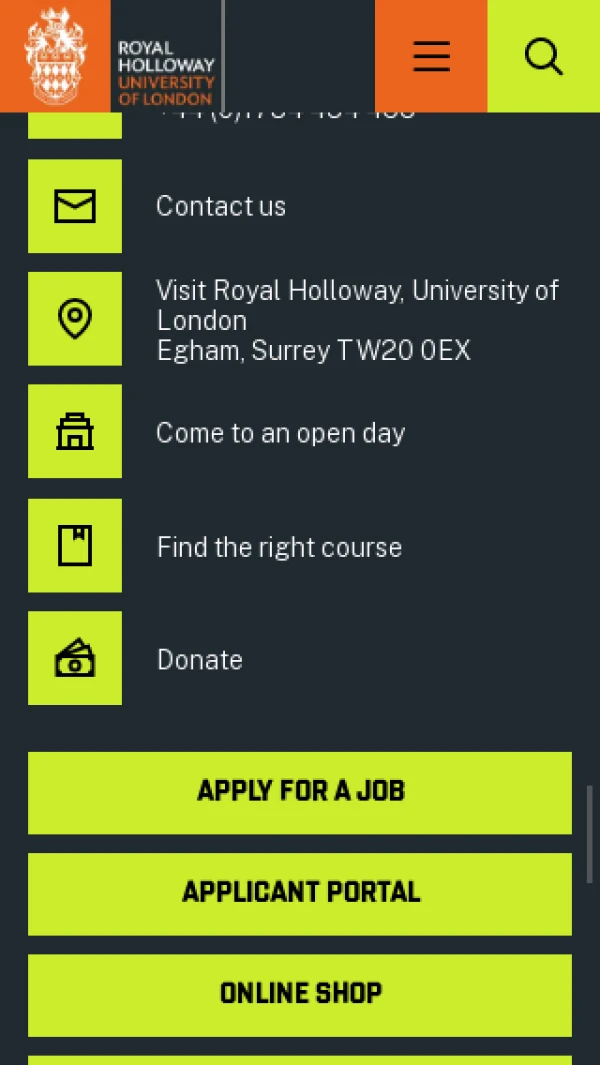Open Visit Royal Holloway address link

click(x=356, y=320)
